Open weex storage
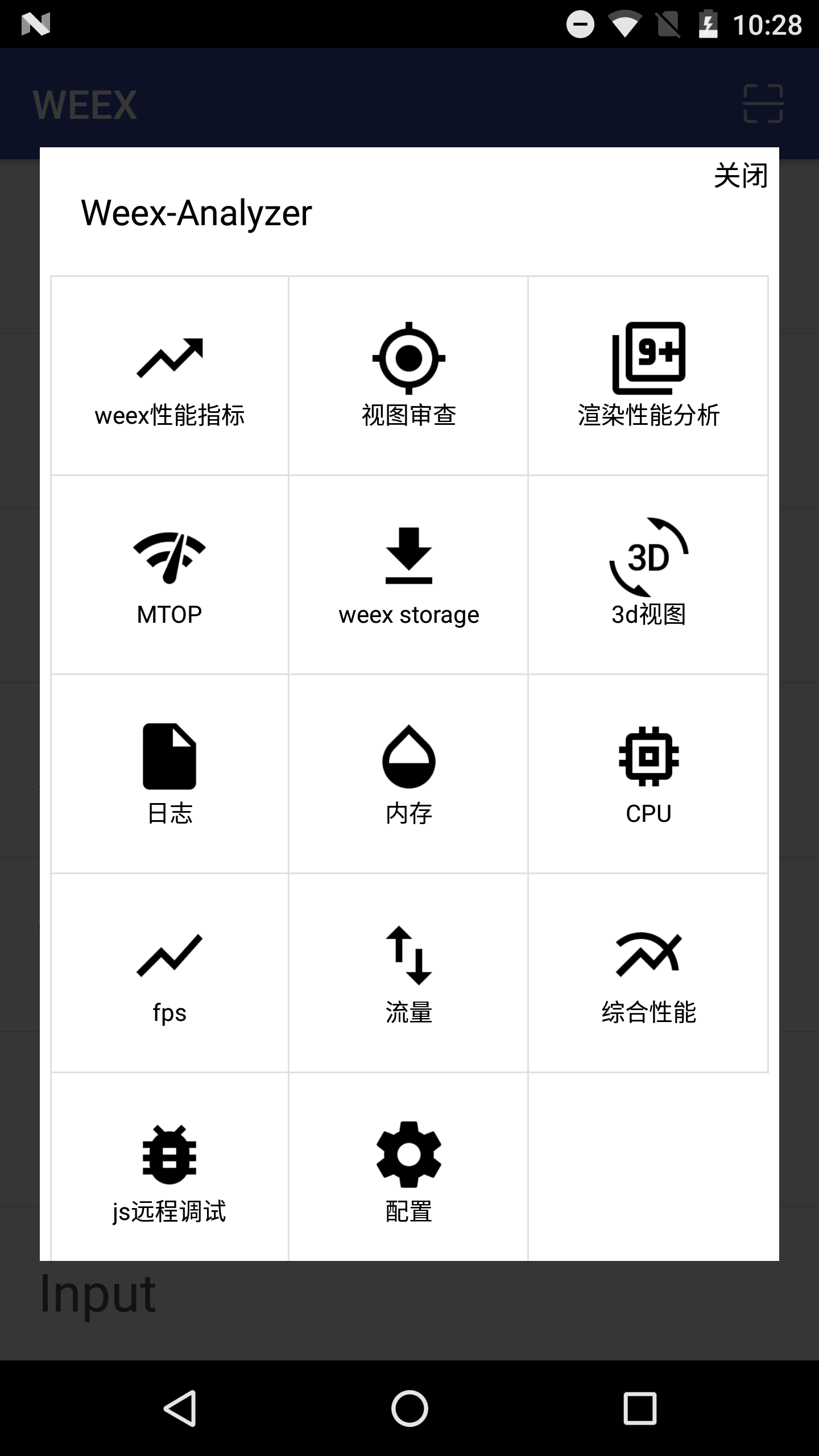819x1456 pixels. (408, 575)
